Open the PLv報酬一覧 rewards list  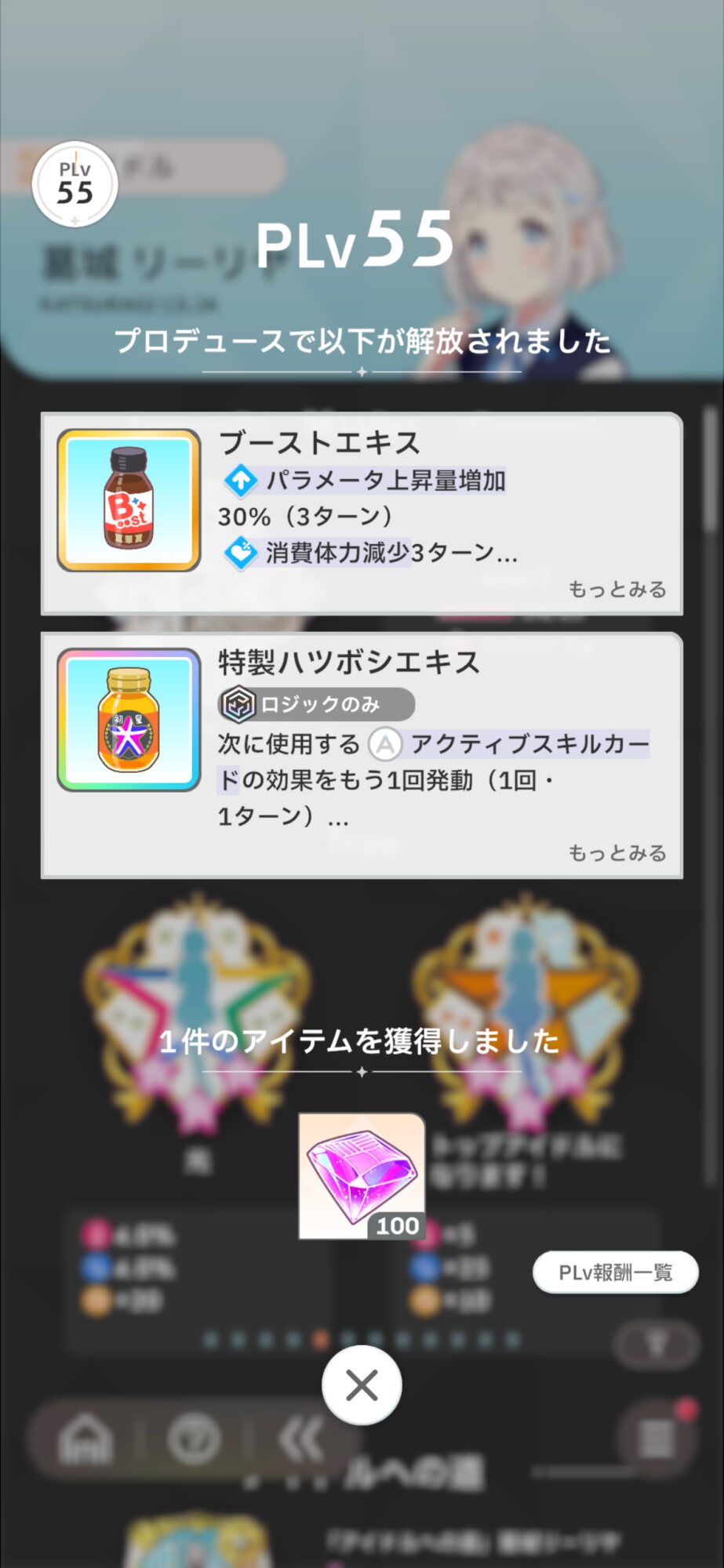coord(615,1272)
